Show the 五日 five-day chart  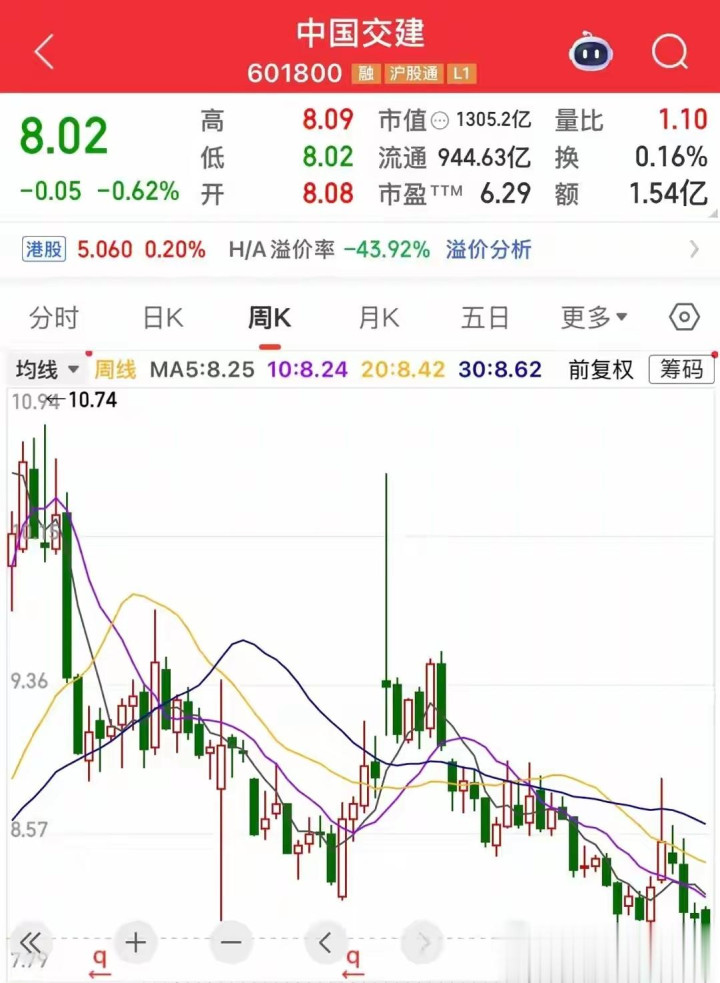click(485, 318)
